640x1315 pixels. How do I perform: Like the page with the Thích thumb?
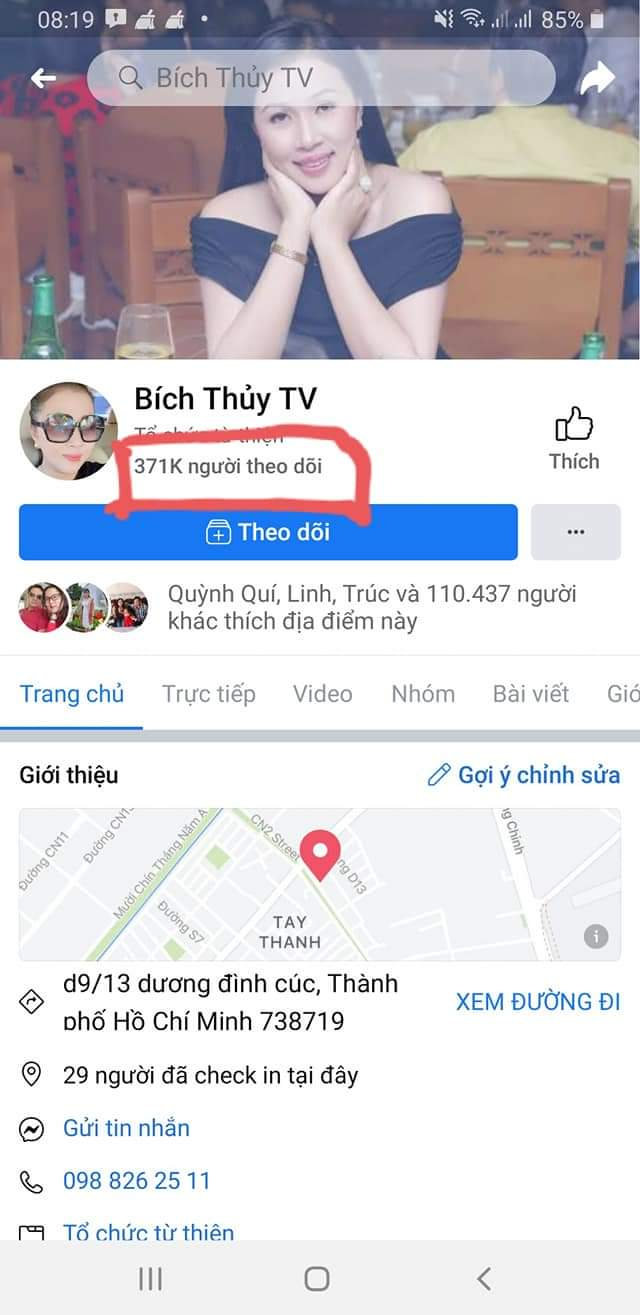(574, 438)
